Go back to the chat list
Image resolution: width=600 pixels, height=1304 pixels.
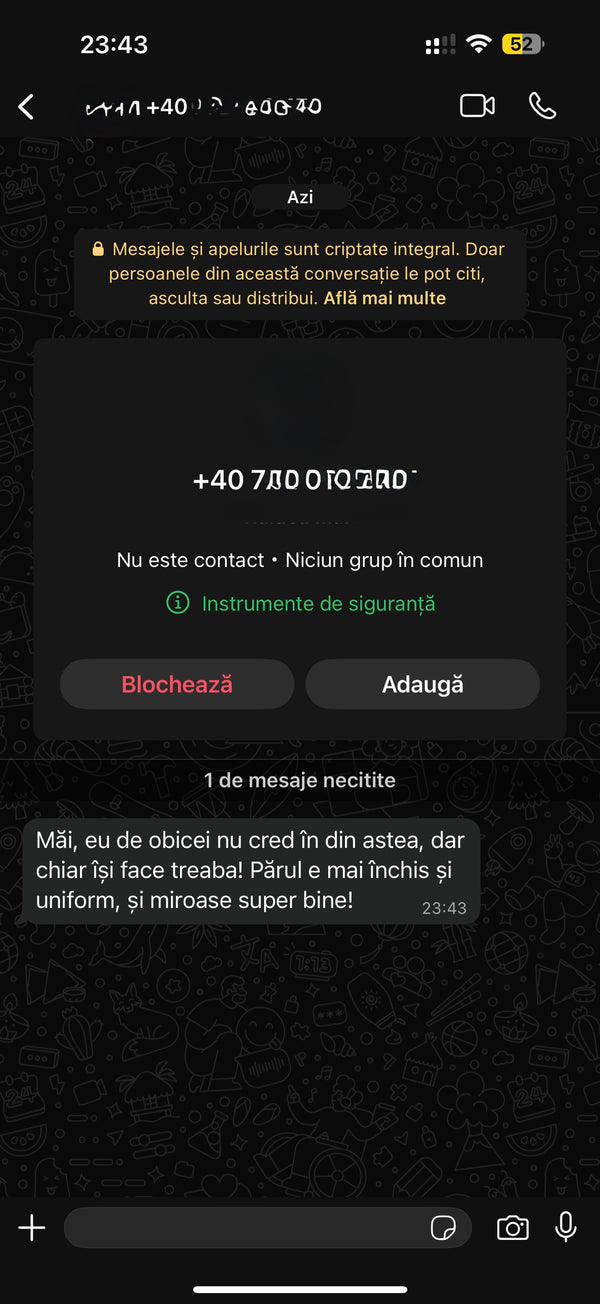coord(27,106)
